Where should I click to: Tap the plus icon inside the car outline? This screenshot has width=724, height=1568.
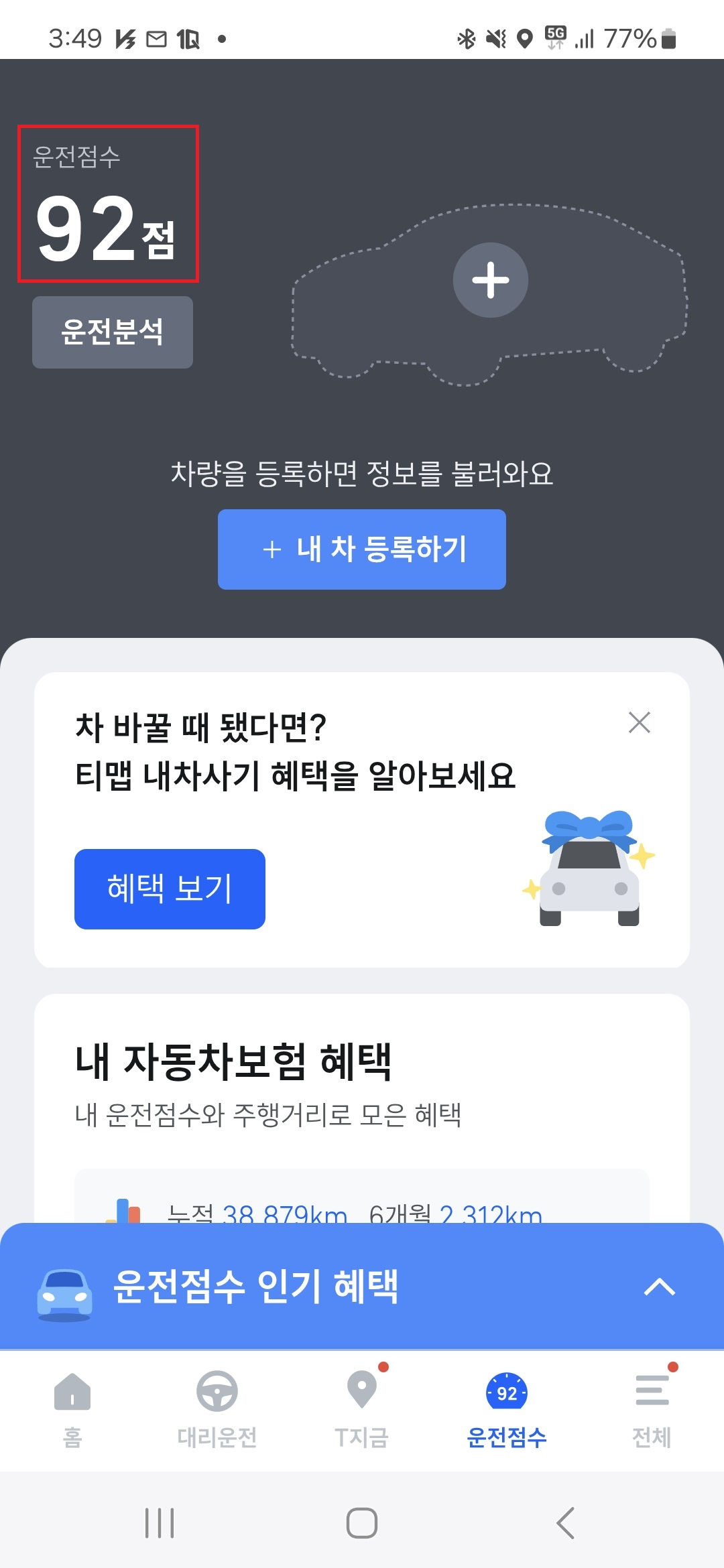[x=491, y=280]
